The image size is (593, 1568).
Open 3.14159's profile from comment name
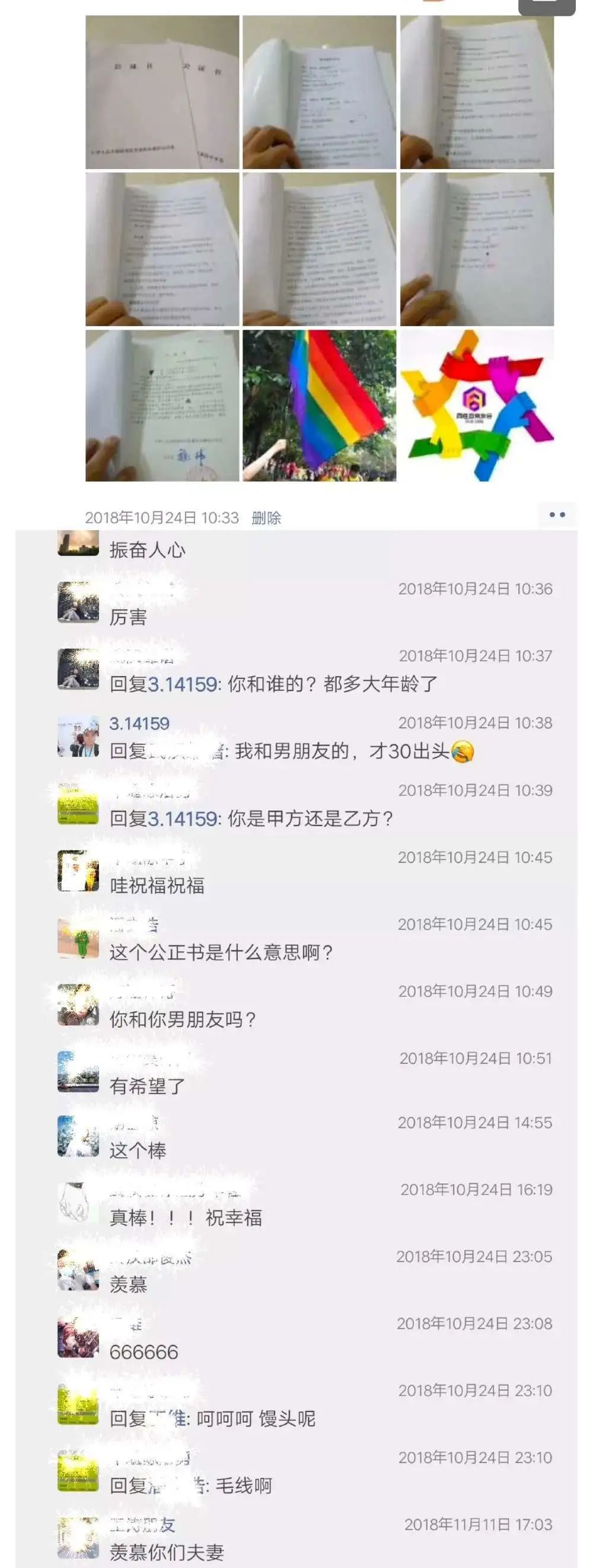tap(139, 724)
